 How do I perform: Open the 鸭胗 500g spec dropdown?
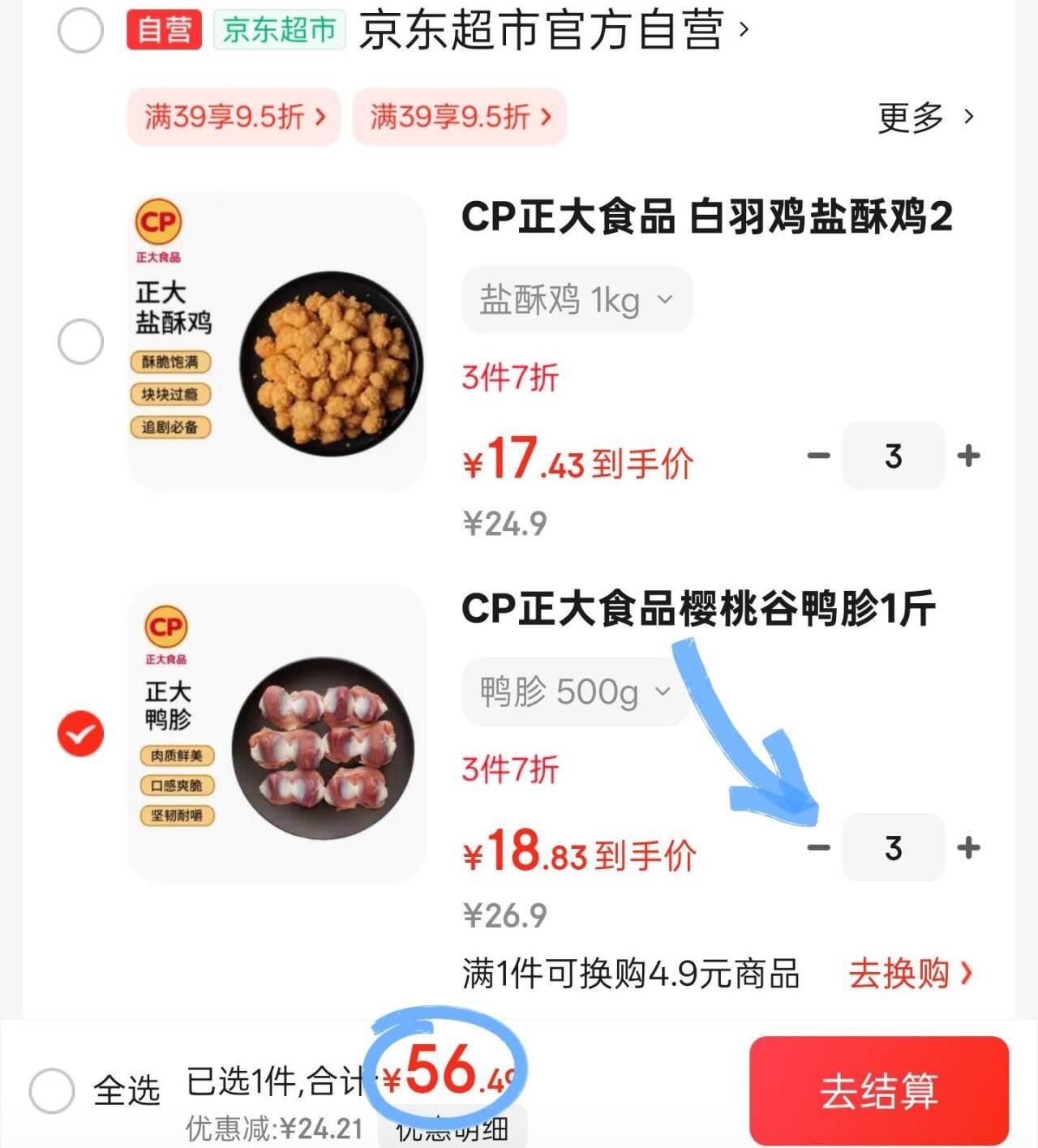(574, 692)
